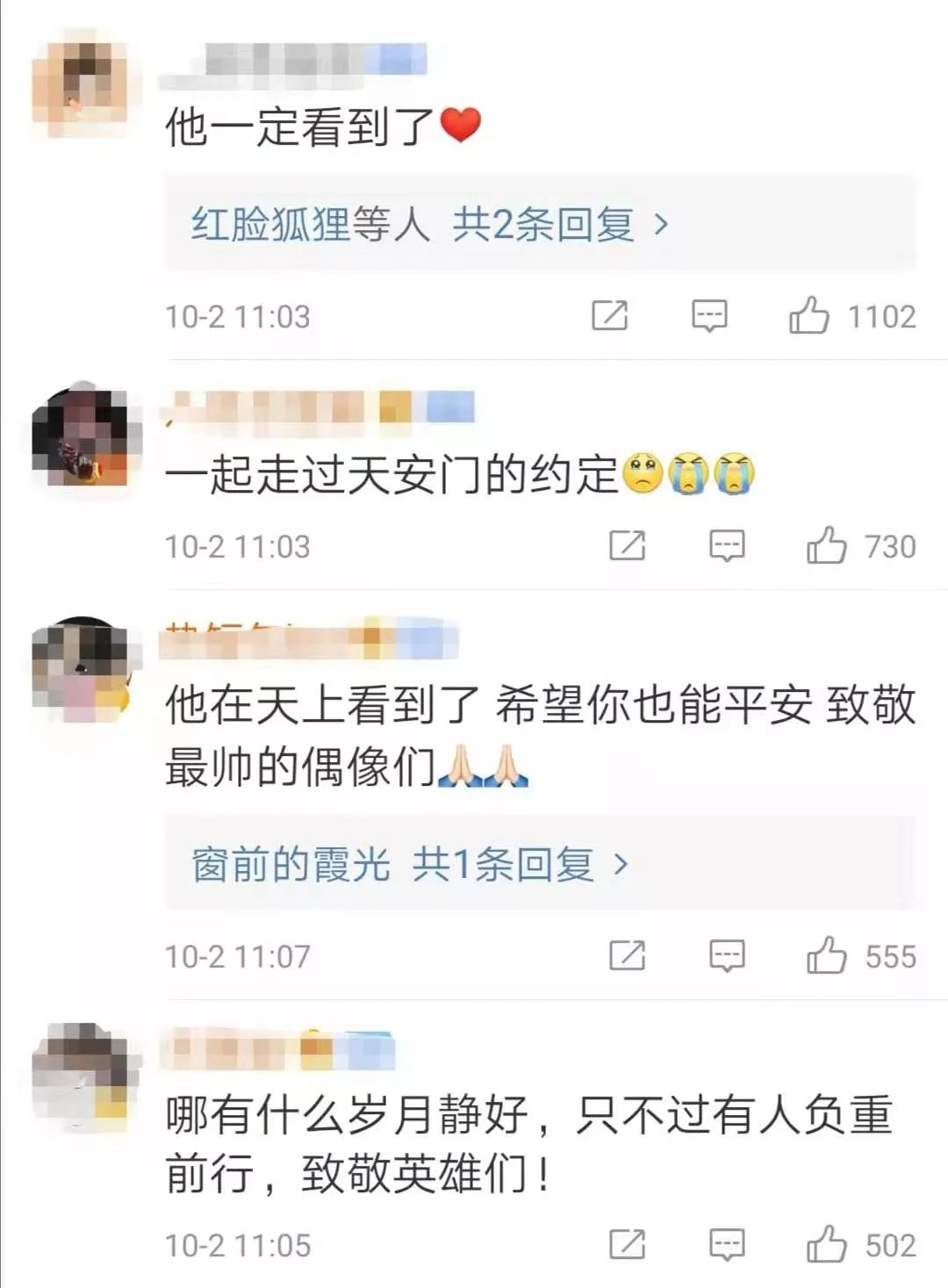Like the comment 他一定看到了
The width and height of the screenshot is (948, 1288).
click(x=808, y=316)
